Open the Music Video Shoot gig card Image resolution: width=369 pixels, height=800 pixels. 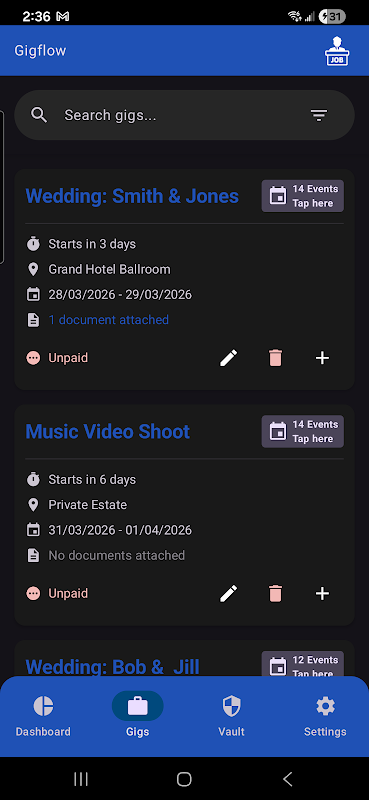184,515
